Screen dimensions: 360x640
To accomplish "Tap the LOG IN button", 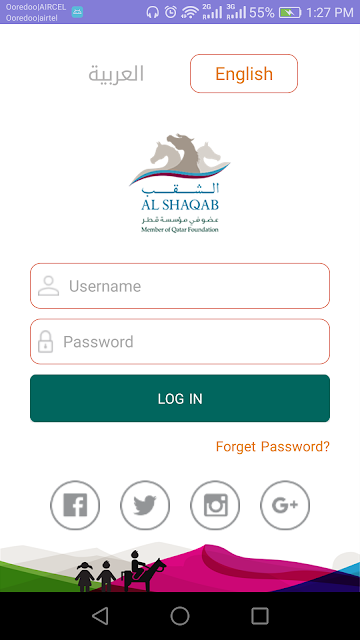I will point(180,398).
